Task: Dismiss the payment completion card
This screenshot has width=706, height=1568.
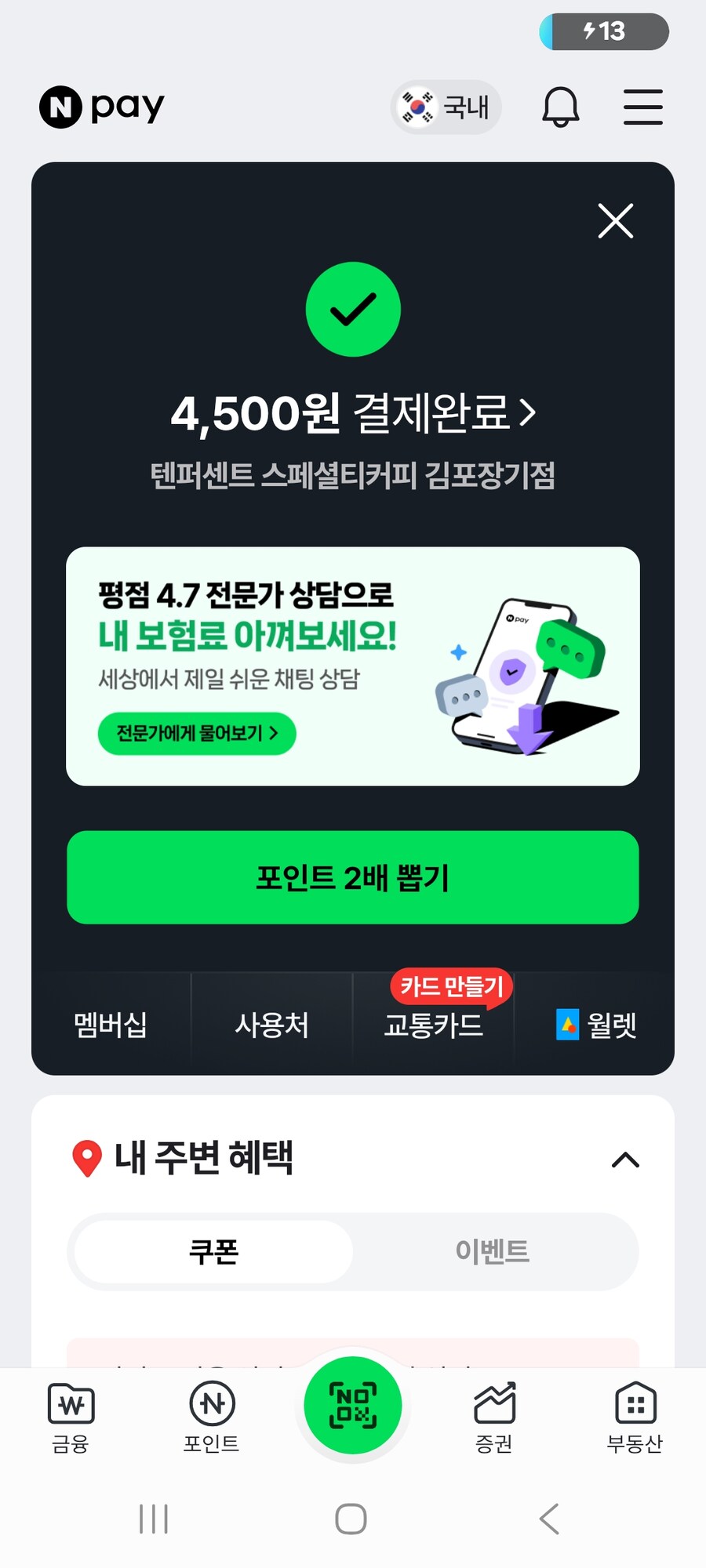Action: pos(615,221)
